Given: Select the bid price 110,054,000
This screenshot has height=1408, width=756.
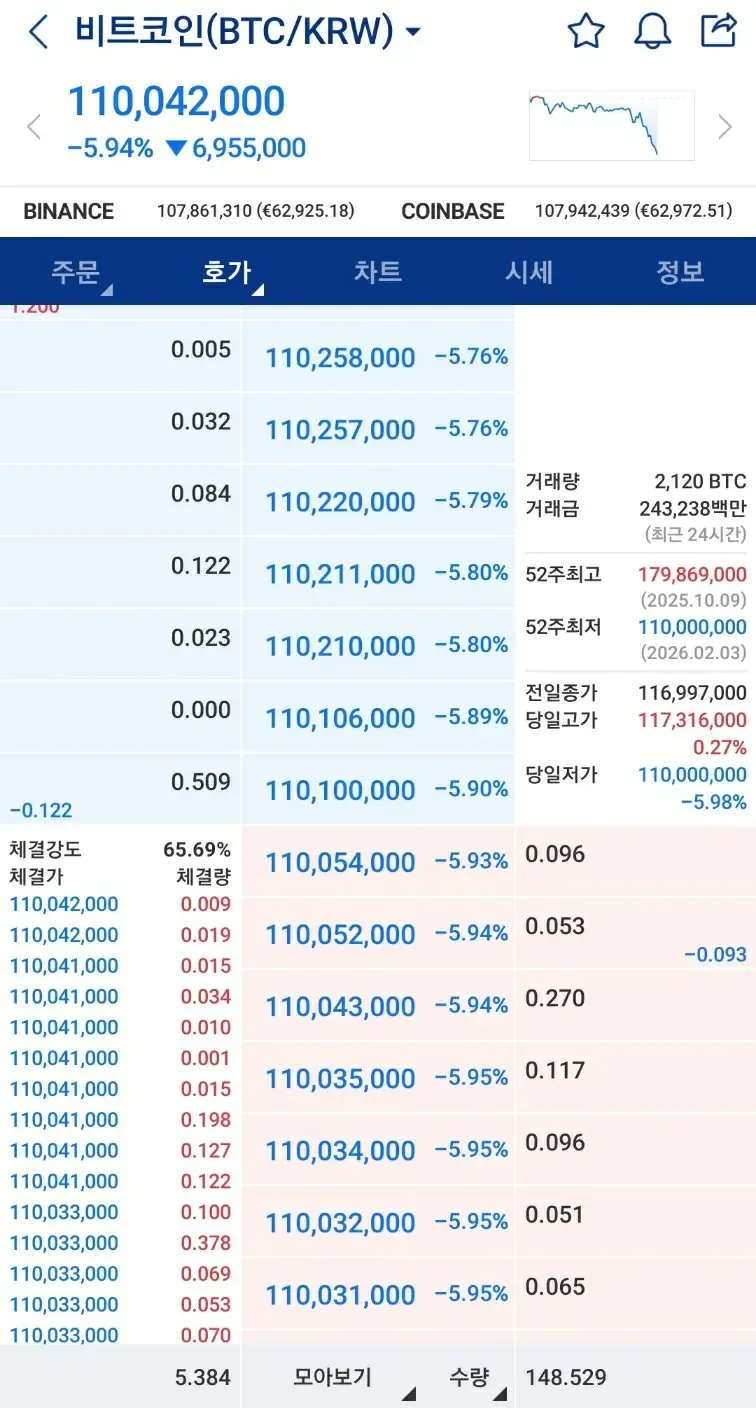Looking at the screenshot, I should [340, 862].
